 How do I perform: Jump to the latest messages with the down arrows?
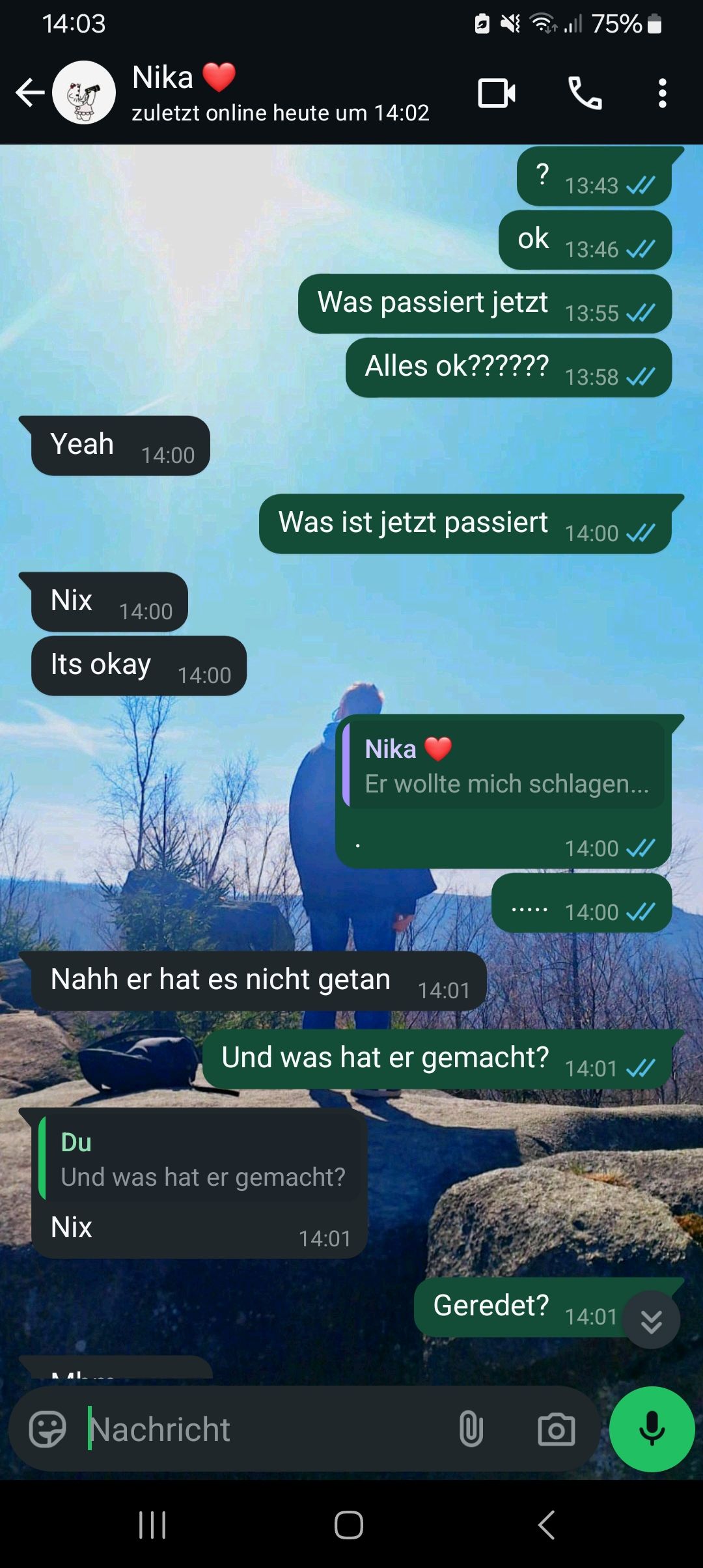pos(651,1320)
